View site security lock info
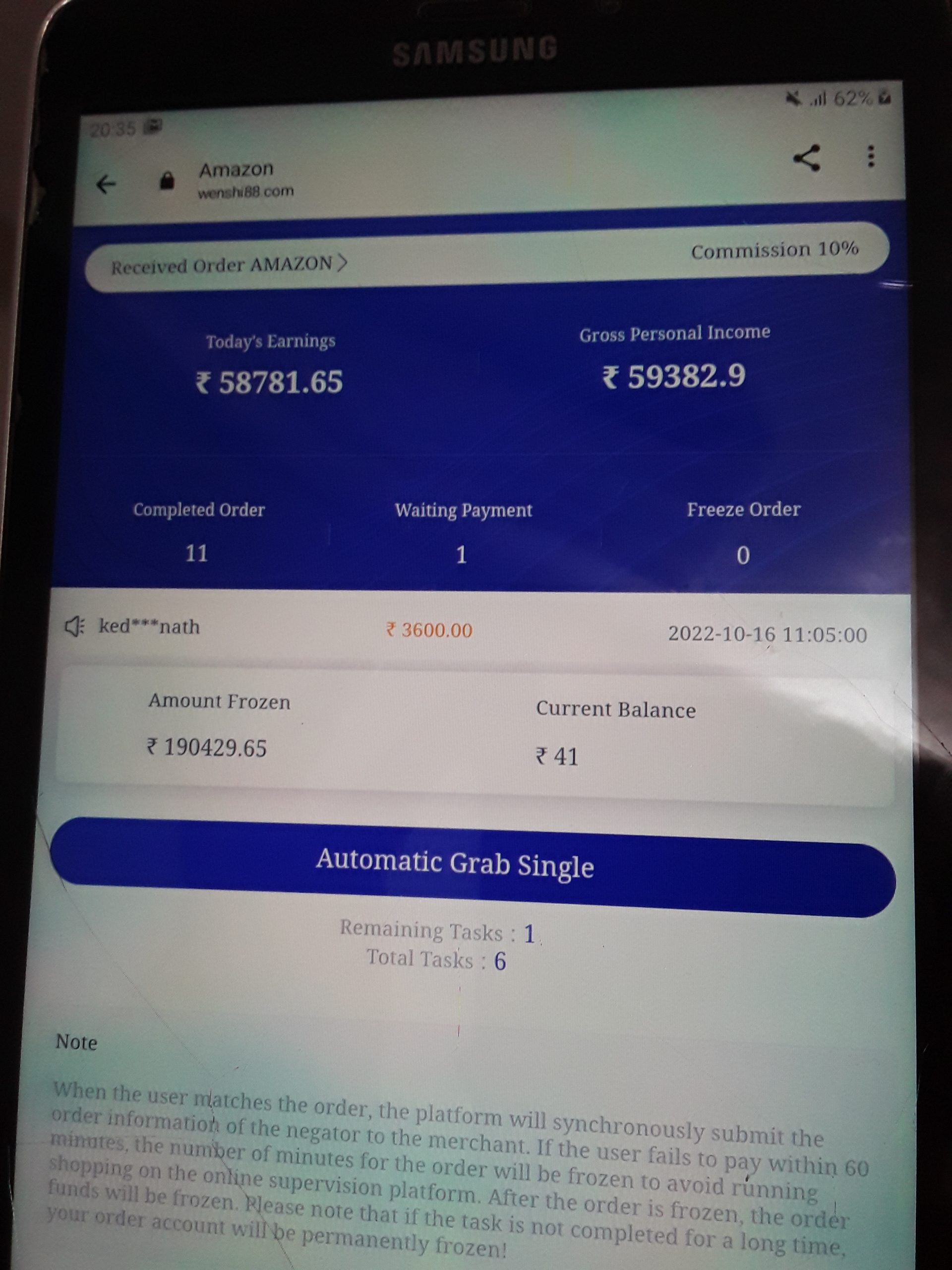Image resolution: width=952 pixels, height=1270 pixels. (x=167, y=182)
